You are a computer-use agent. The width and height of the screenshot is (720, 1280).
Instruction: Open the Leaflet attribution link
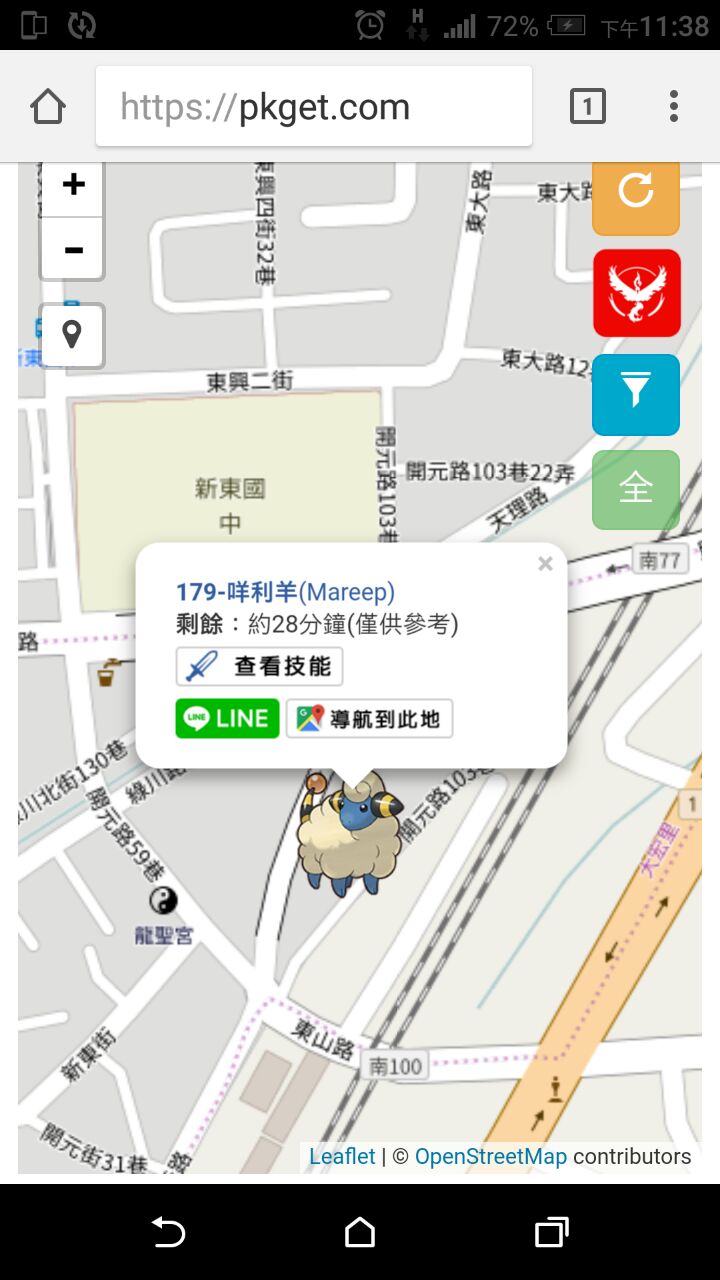click(x=342, y=1157)
